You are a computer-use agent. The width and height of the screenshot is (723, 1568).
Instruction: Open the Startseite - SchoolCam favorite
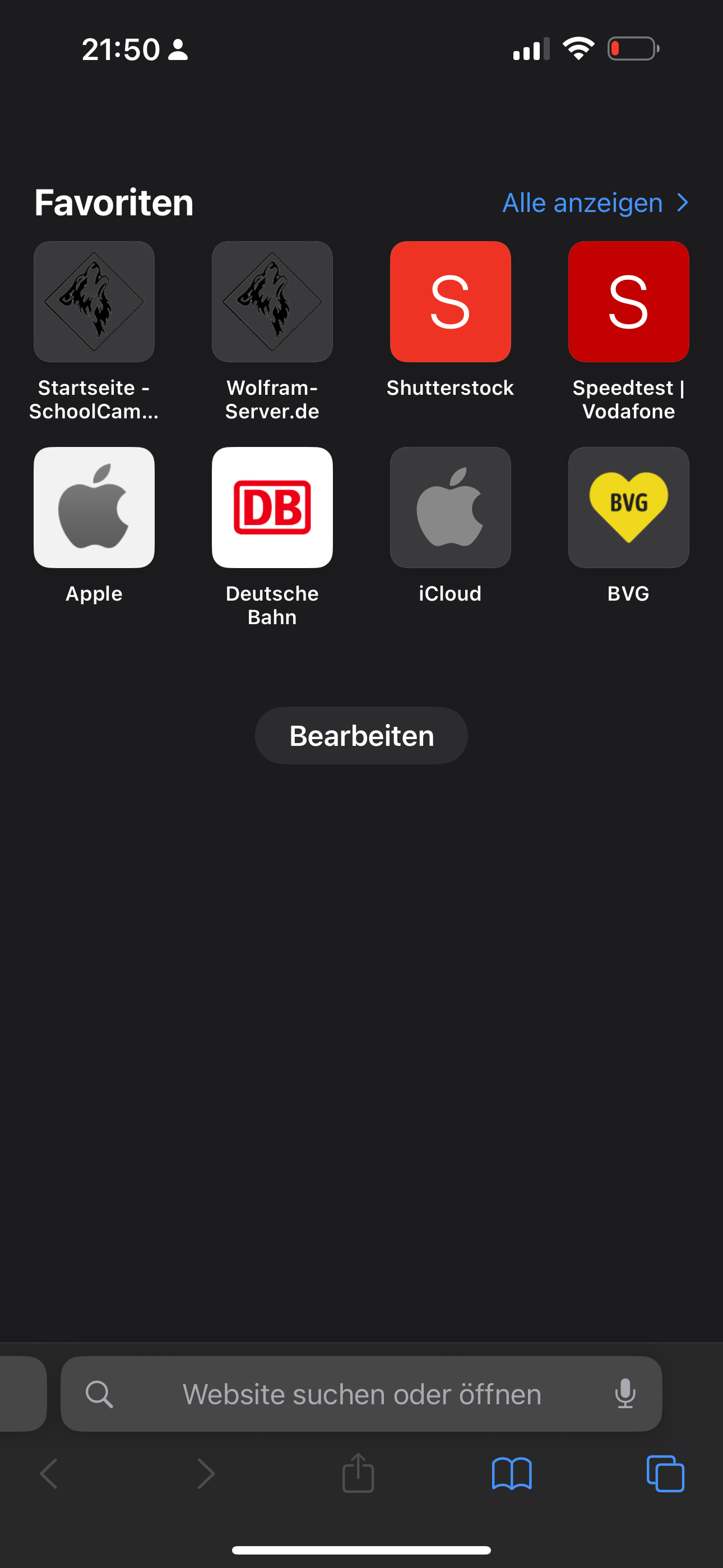(x=94, y=302)
